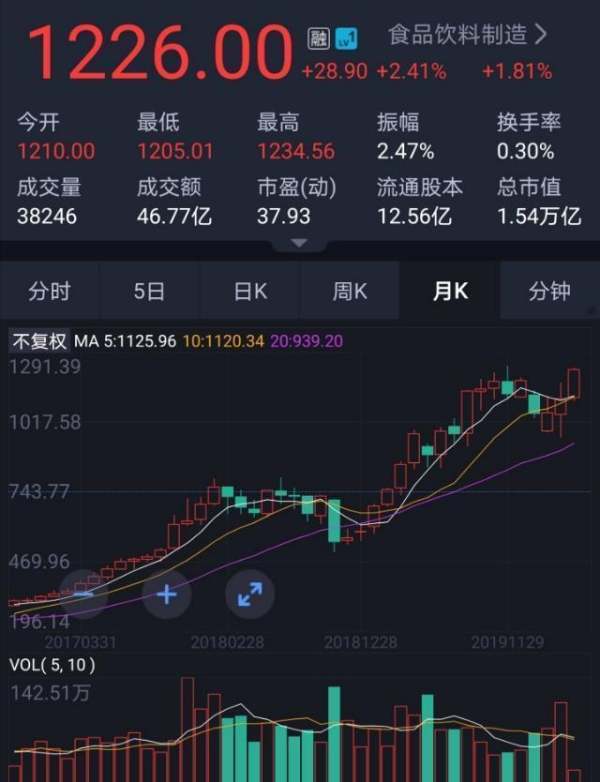Select the 周K chart tab
This screenshot has height=782, width=600.
[x=350, y=291]
